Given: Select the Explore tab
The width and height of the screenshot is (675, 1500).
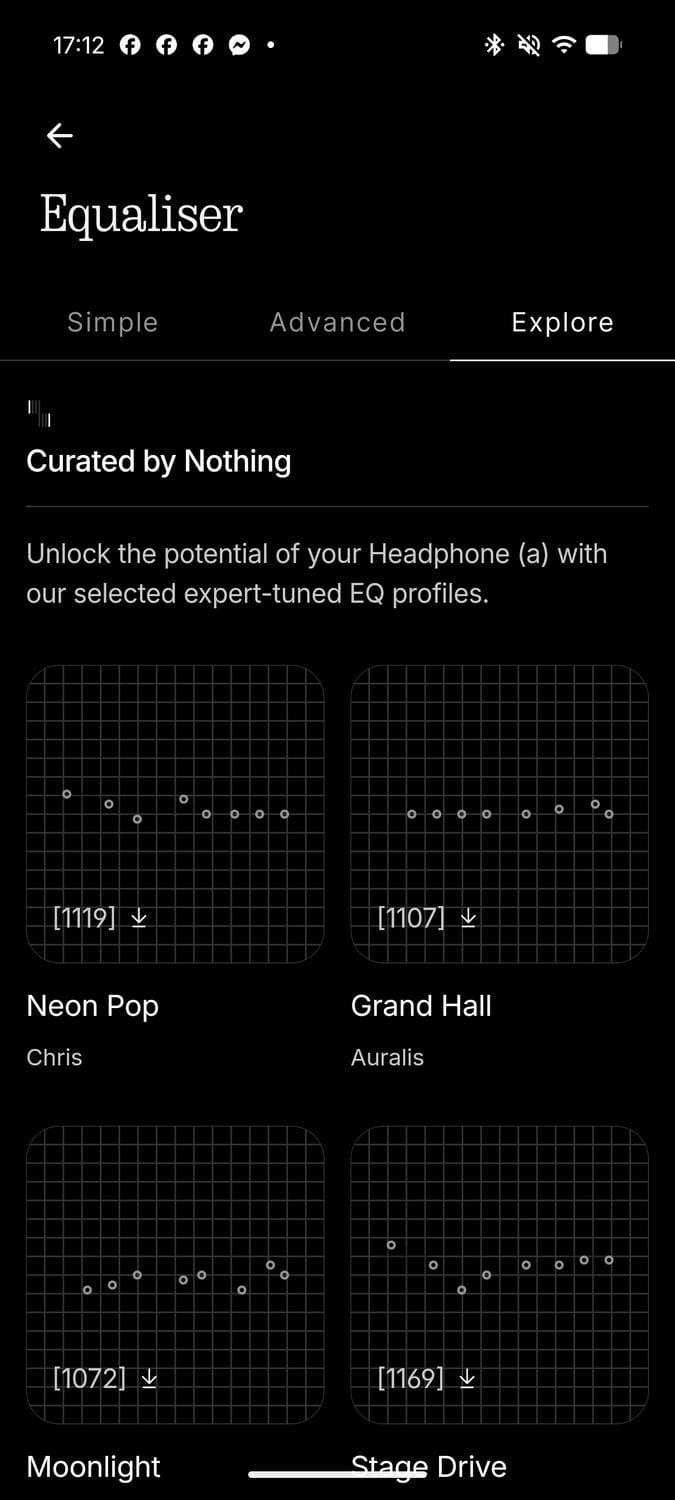Looking at the screenshot, I should (562, 322).
